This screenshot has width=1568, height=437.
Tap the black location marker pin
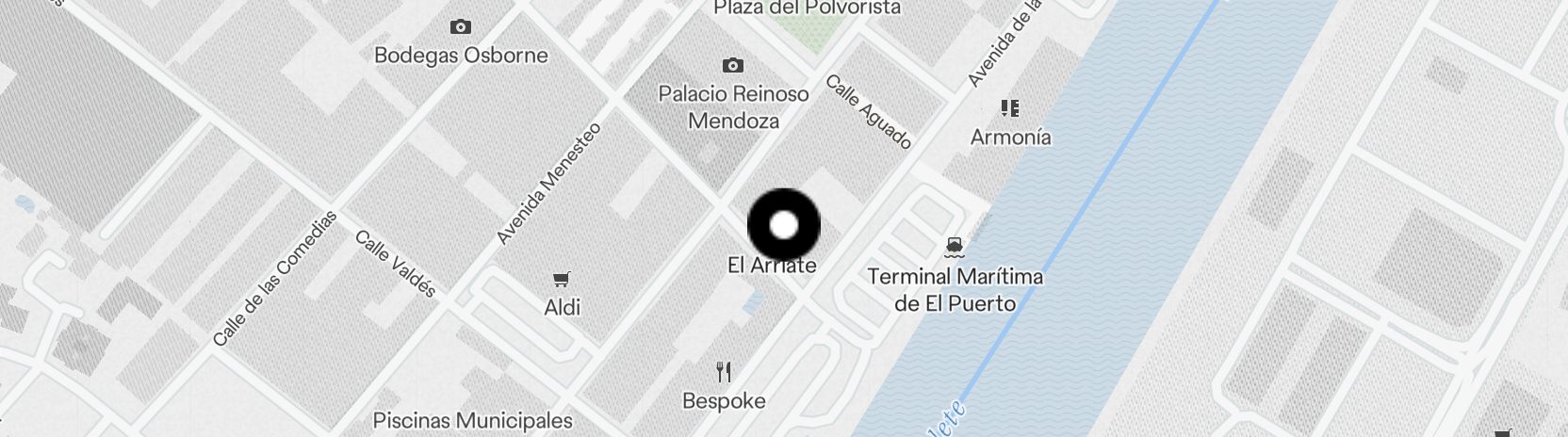click(x=783, y=225)
